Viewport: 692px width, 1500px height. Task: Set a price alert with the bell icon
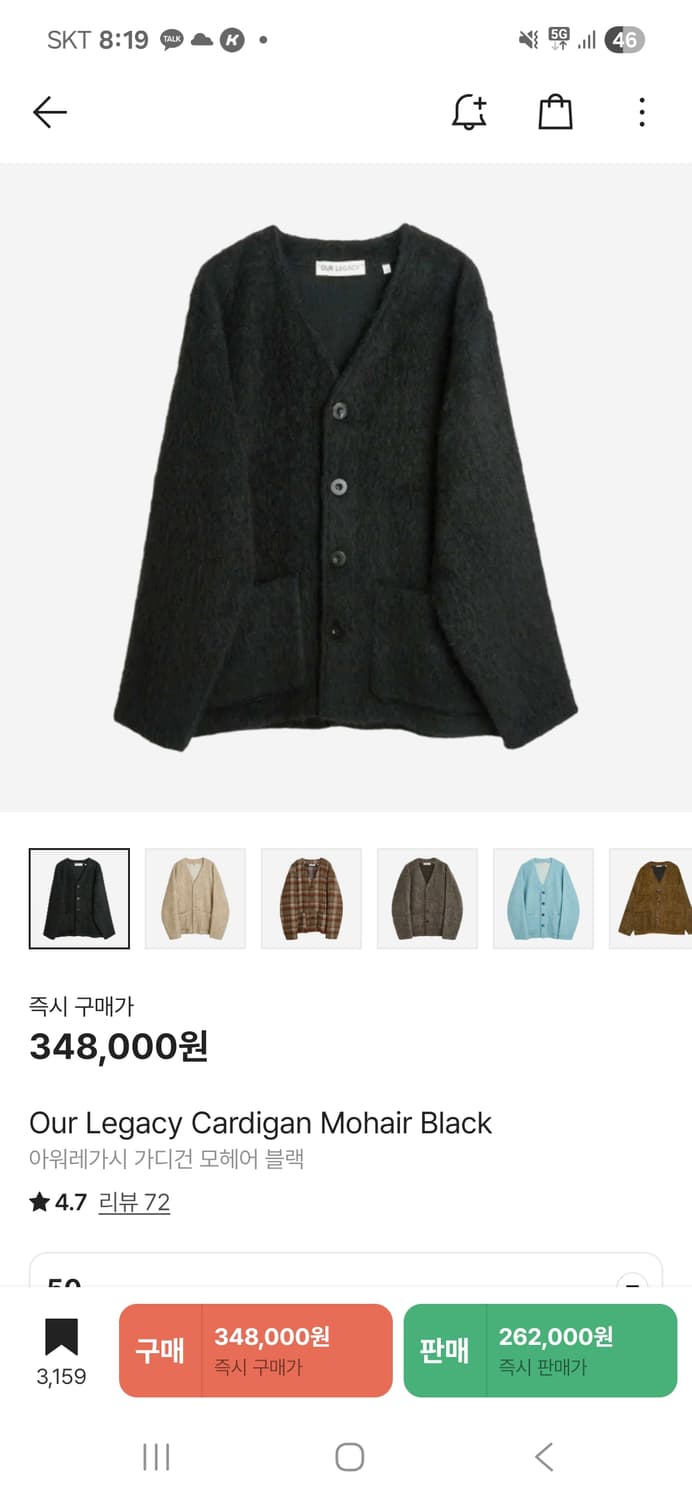pyautogui.click(x=469, y=112)
